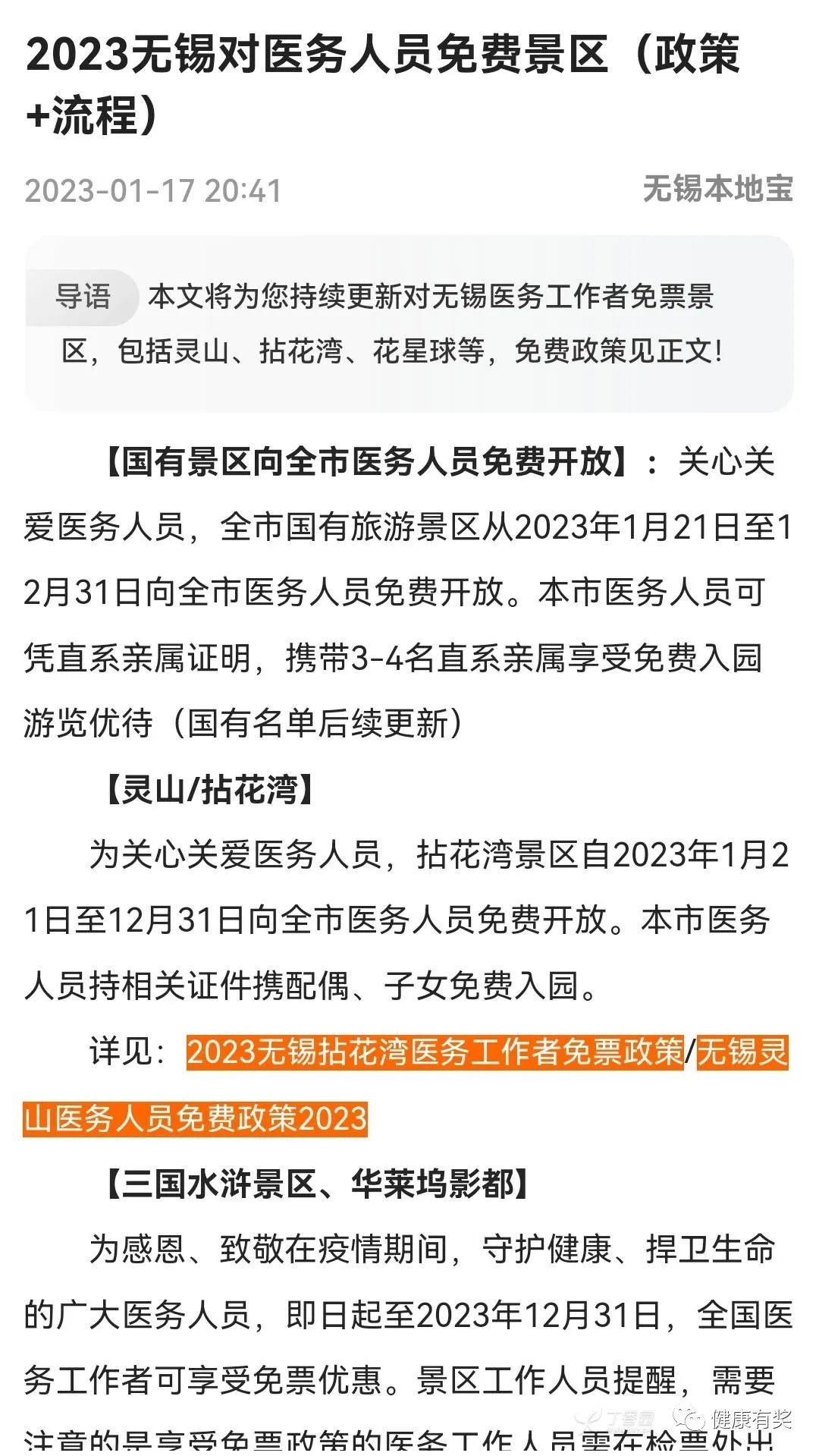Open the 2023无锡拈花湾医务工作者免票政策 link
The width and height of the screenshot is (819, 1456).
pyautogui.click(x=435, y=1052)
